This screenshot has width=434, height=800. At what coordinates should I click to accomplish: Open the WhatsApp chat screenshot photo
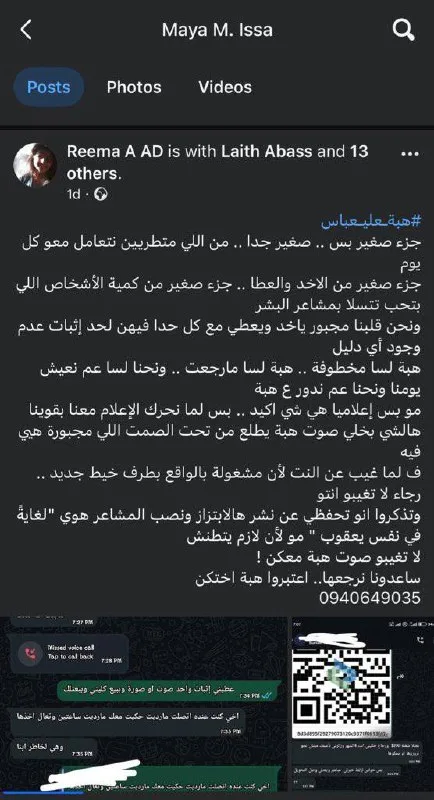144,708
